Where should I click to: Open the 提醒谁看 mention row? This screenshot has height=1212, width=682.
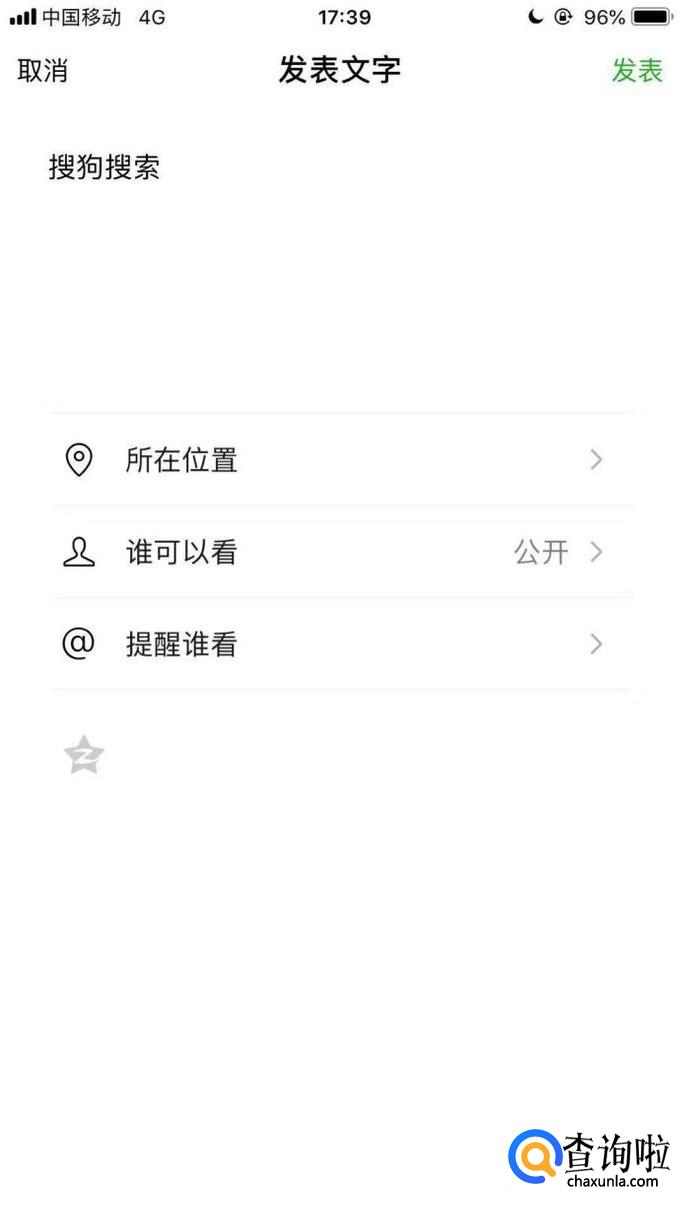point(340,644)
